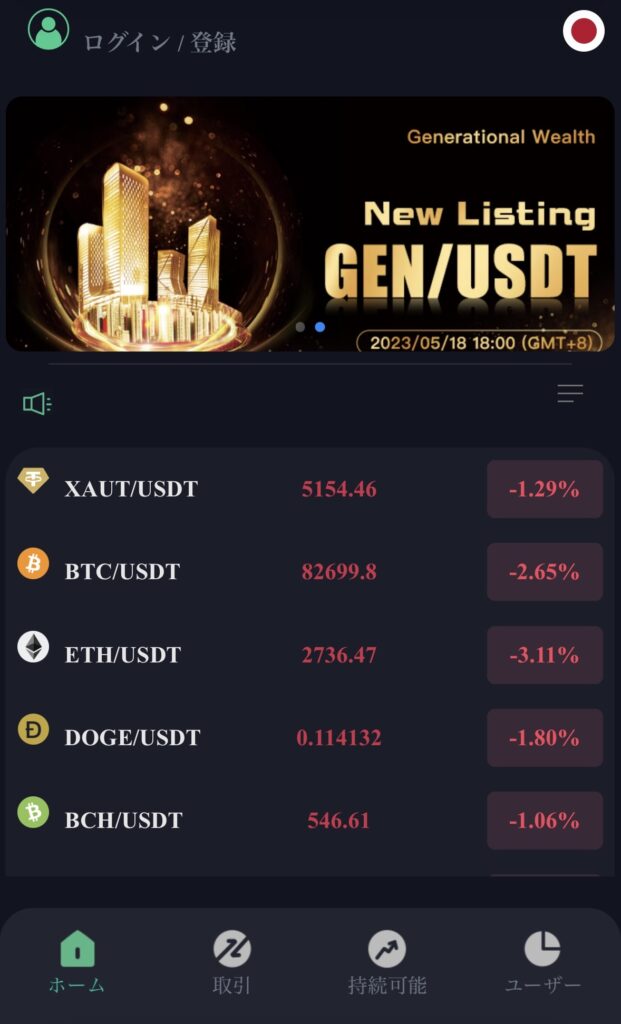Tap the announcement speaker icon

click(x=37, y=404)
